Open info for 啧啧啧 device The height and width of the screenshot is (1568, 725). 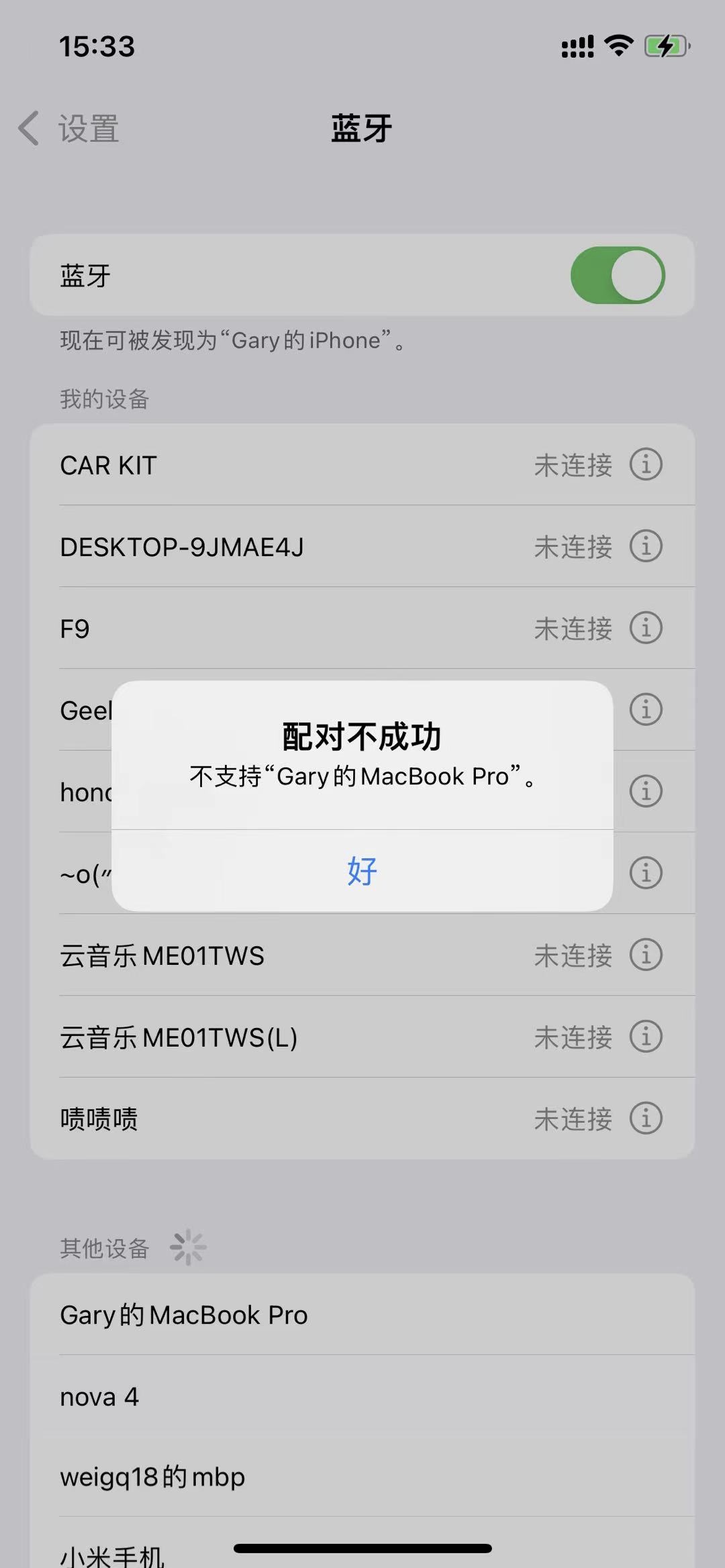646,1118
